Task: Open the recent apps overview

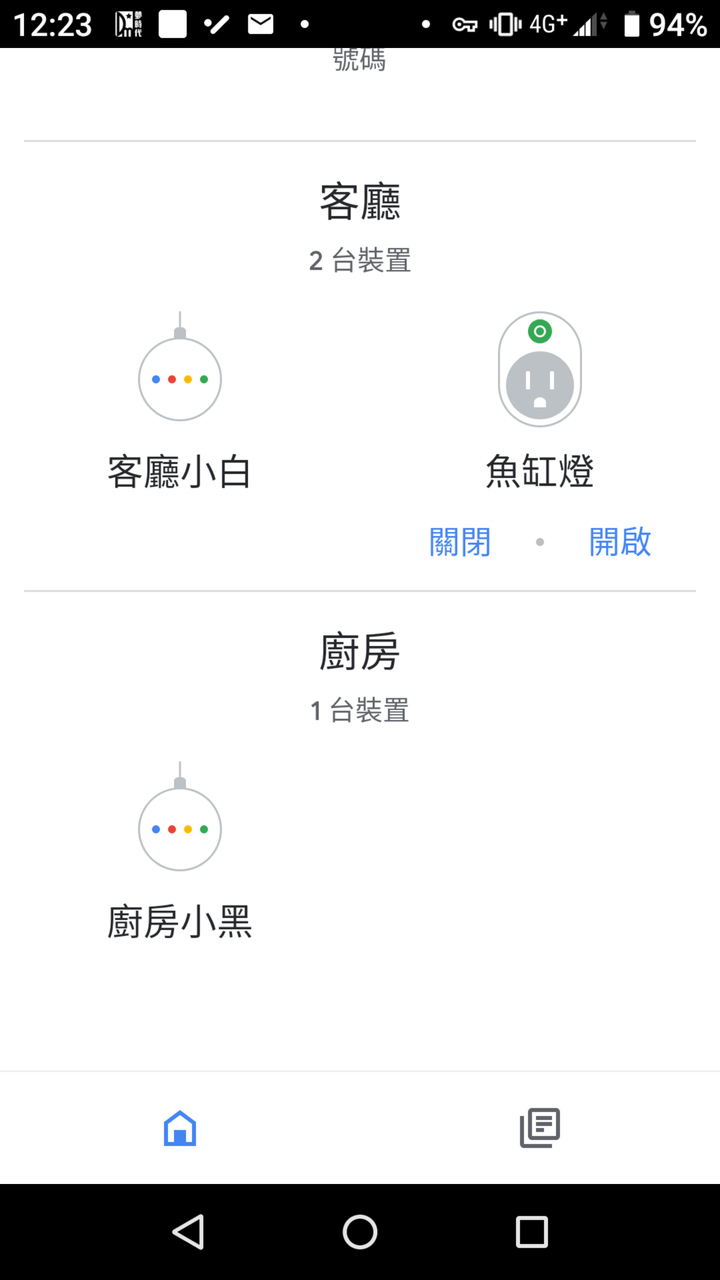Action: click(532, 1232)
